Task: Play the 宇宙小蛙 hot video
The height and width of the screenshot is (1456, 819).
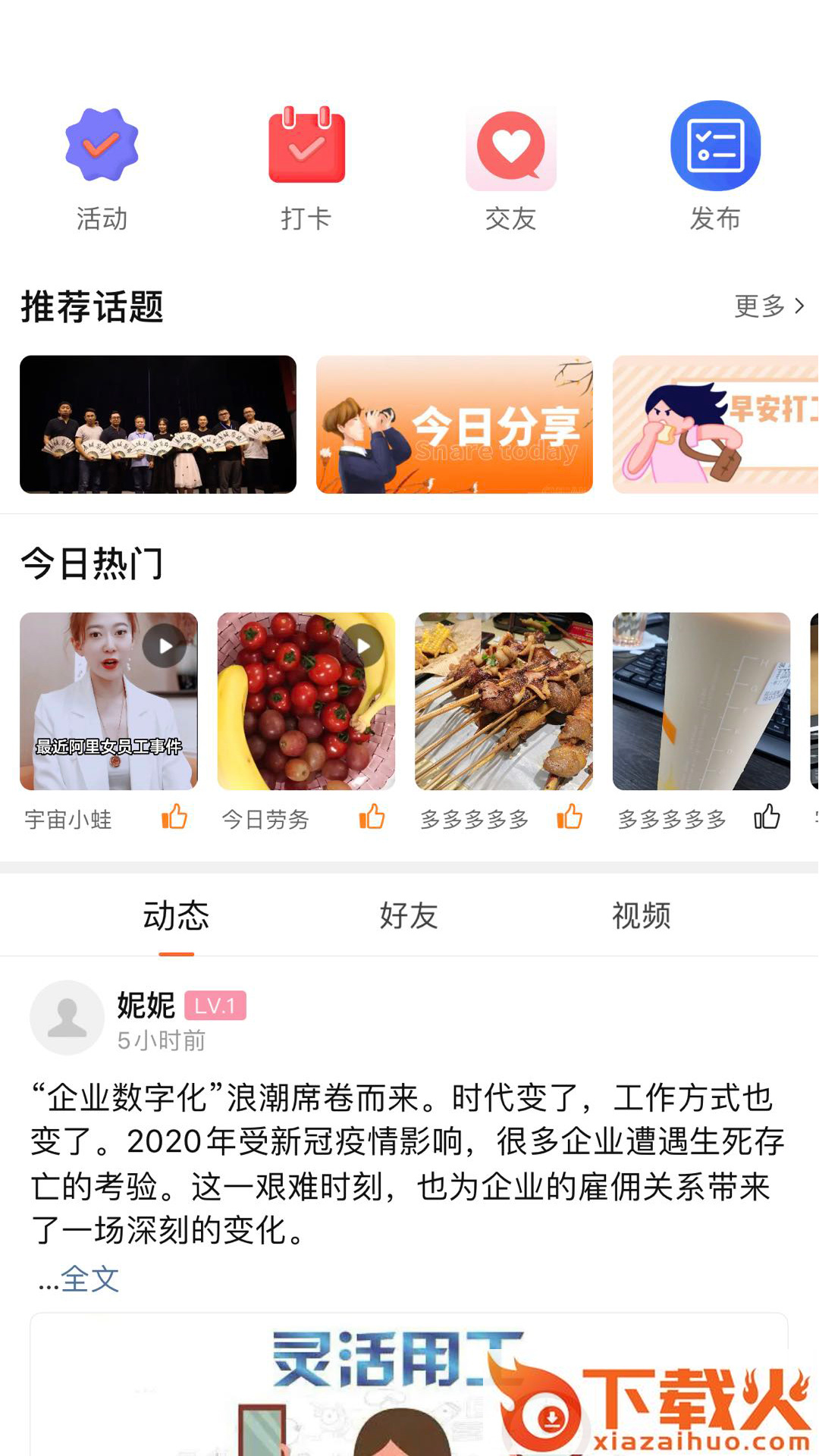Action: tap(108, 701)
